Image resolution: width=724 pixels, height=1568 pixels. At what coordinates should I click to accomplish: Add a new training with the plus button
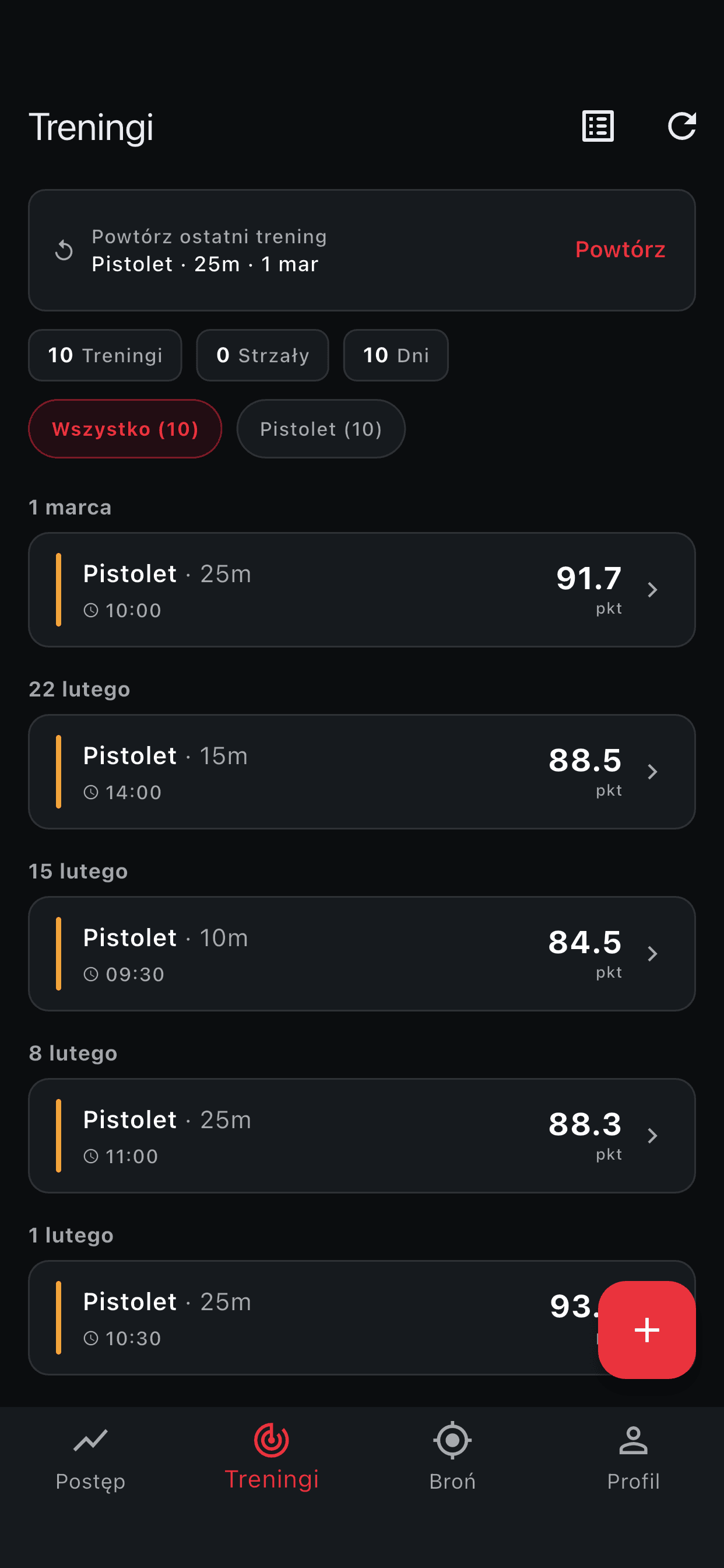(x=646, y=1330)
